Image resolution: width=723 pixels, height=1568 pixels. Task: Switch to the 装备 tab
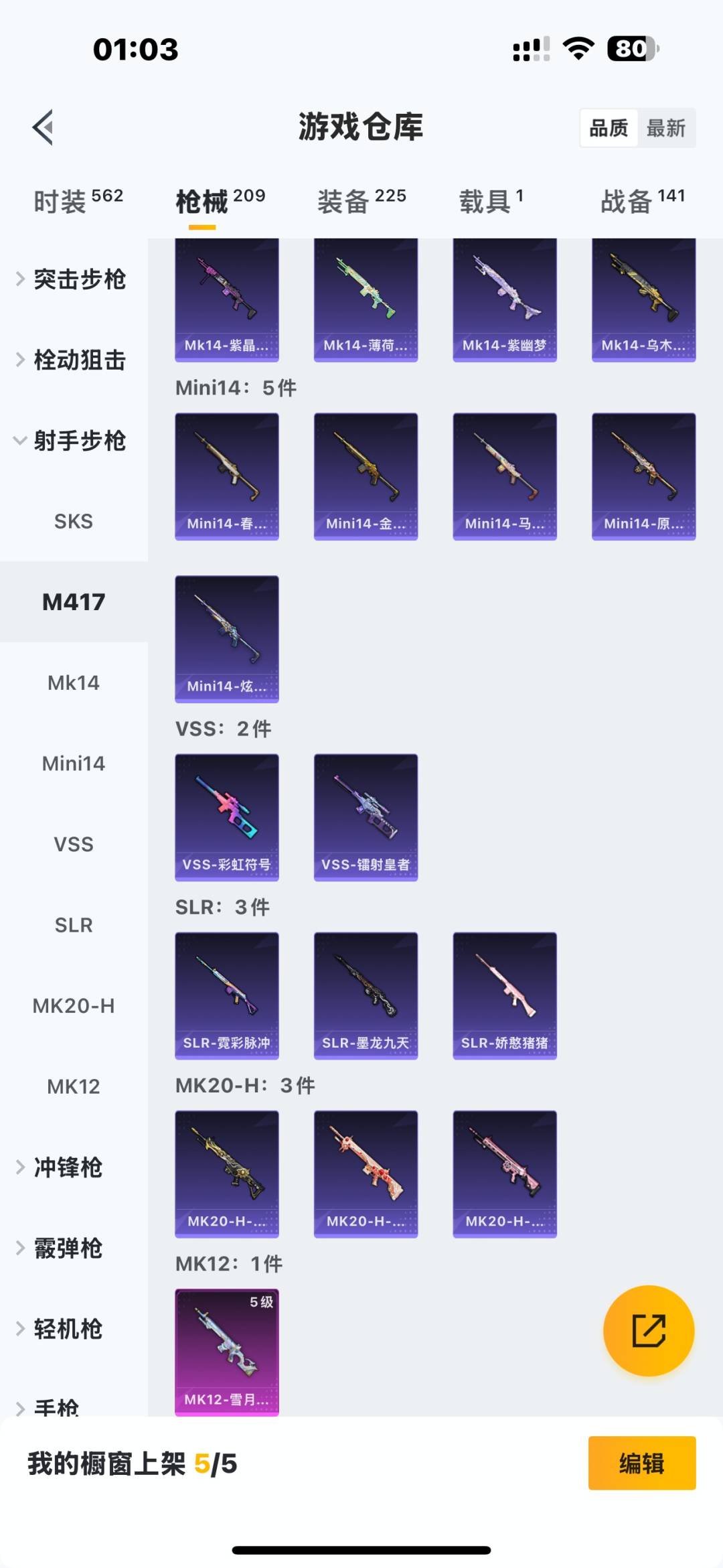pyautogui.click(x=361, y=201)
